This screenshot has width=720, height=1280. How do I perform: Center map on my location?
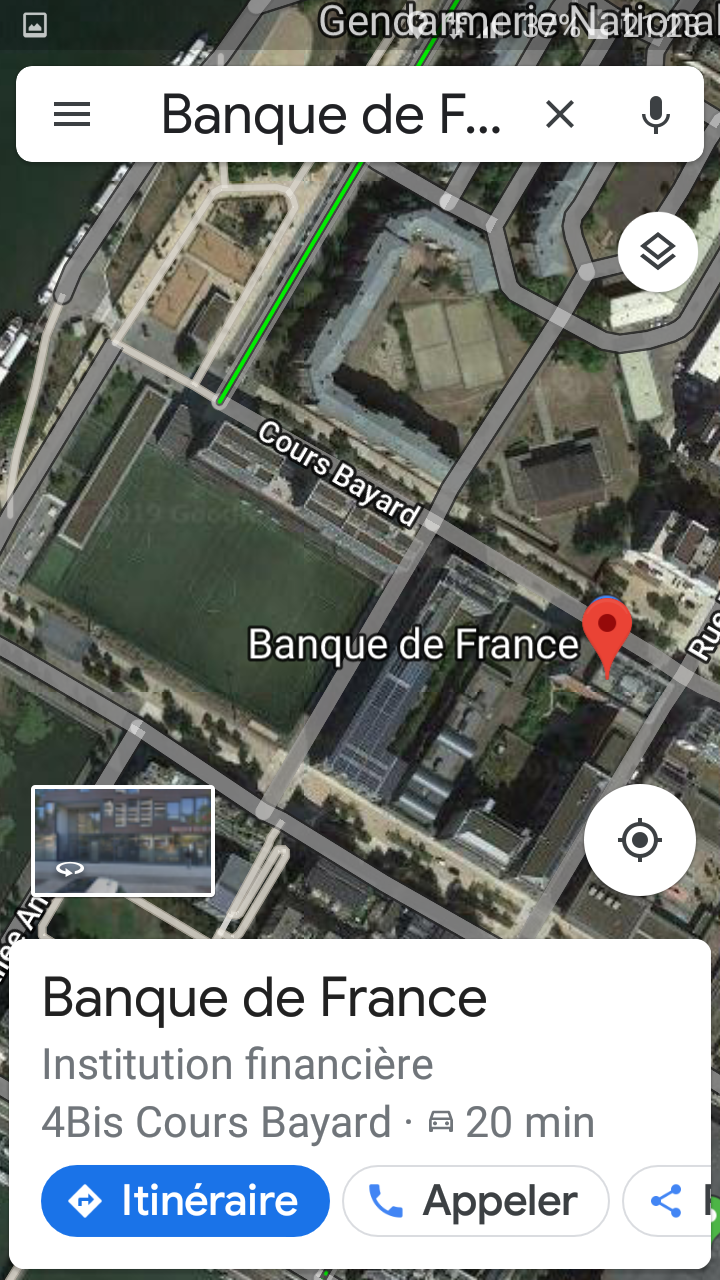[640, 840]
